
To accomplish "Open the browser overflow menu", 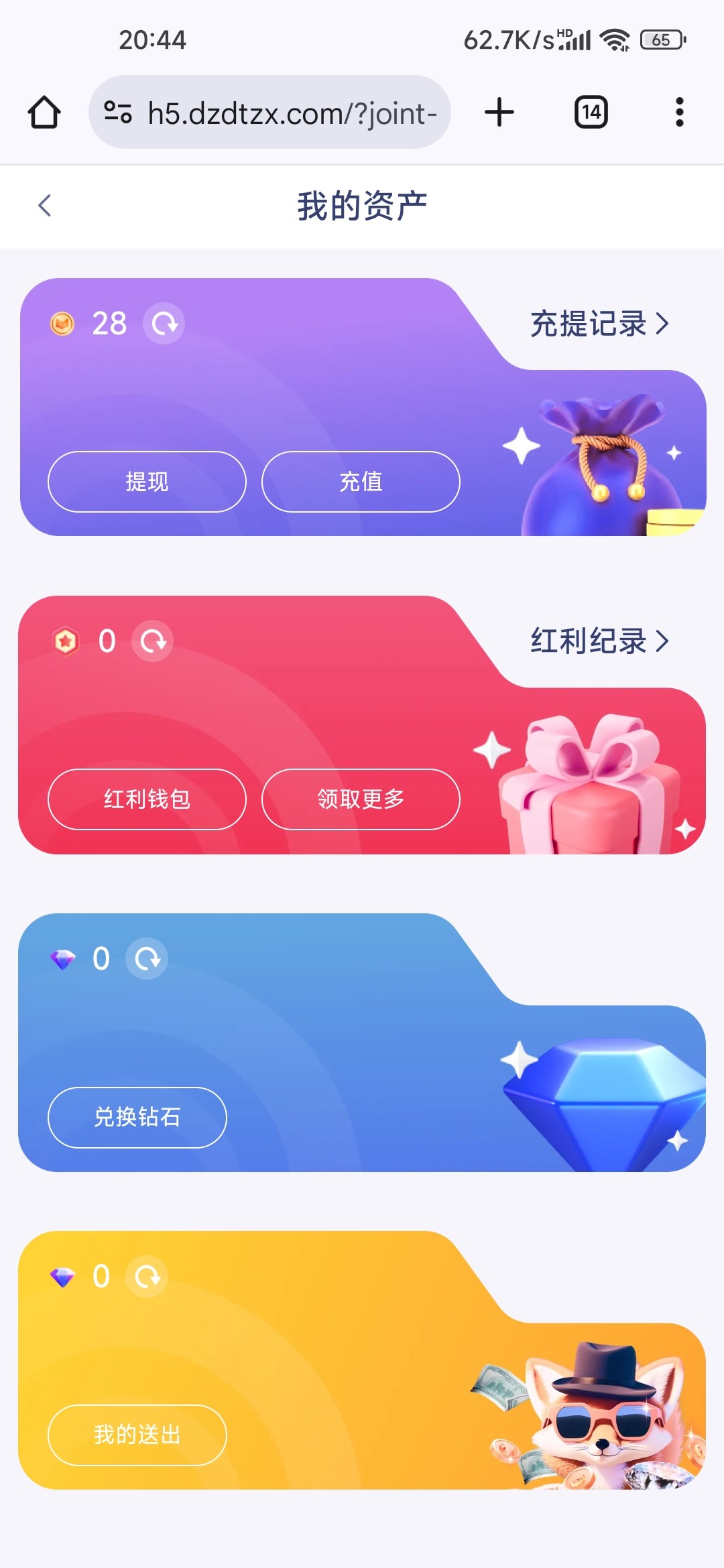I will point(679,113).
